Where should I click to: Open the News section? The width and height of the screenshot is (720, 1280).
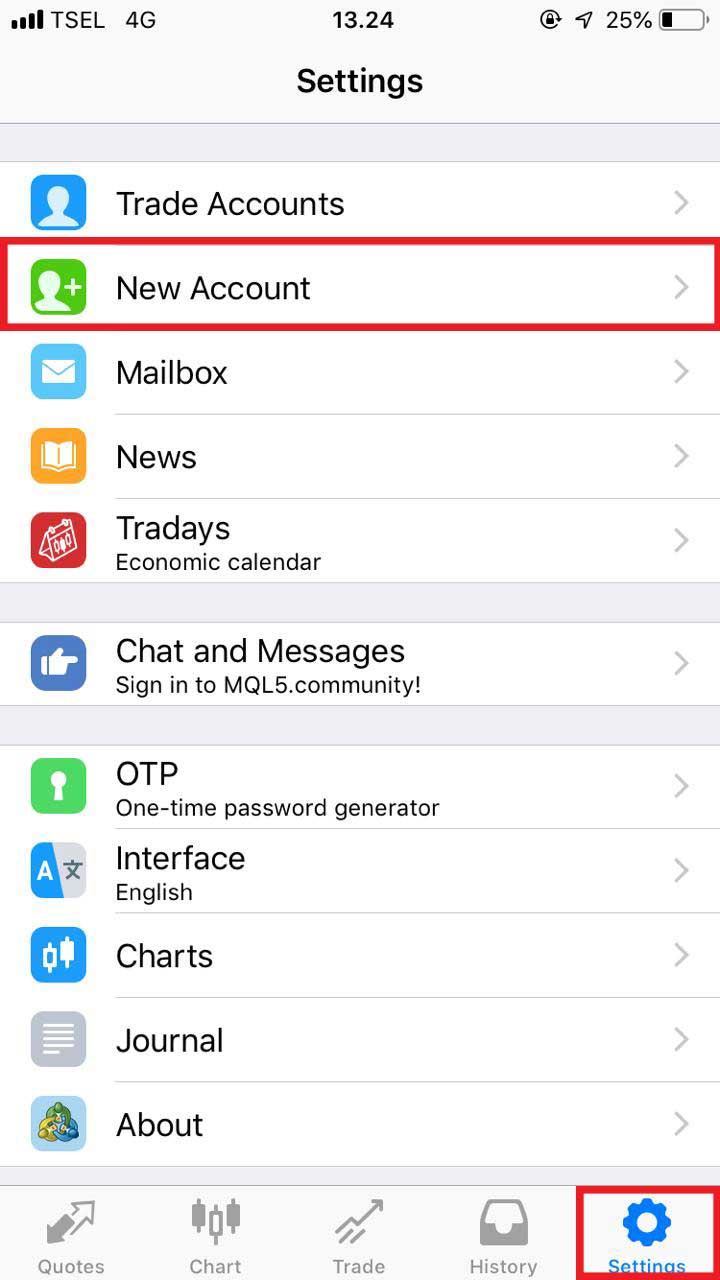click(x=360, y=456)
